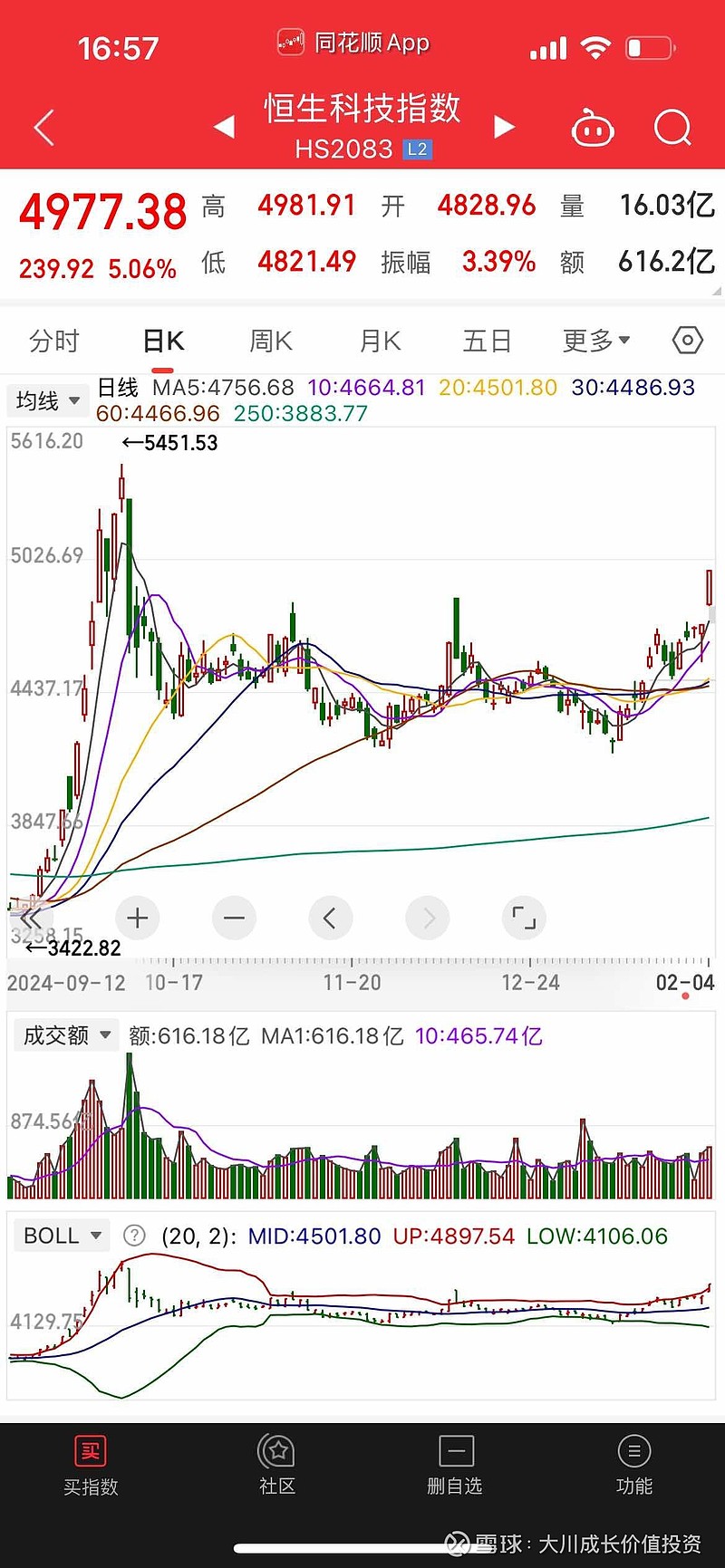This screenshot has width=725, height=1568.
Task: Switch to the 五日 tab
Action: [487, 340]
